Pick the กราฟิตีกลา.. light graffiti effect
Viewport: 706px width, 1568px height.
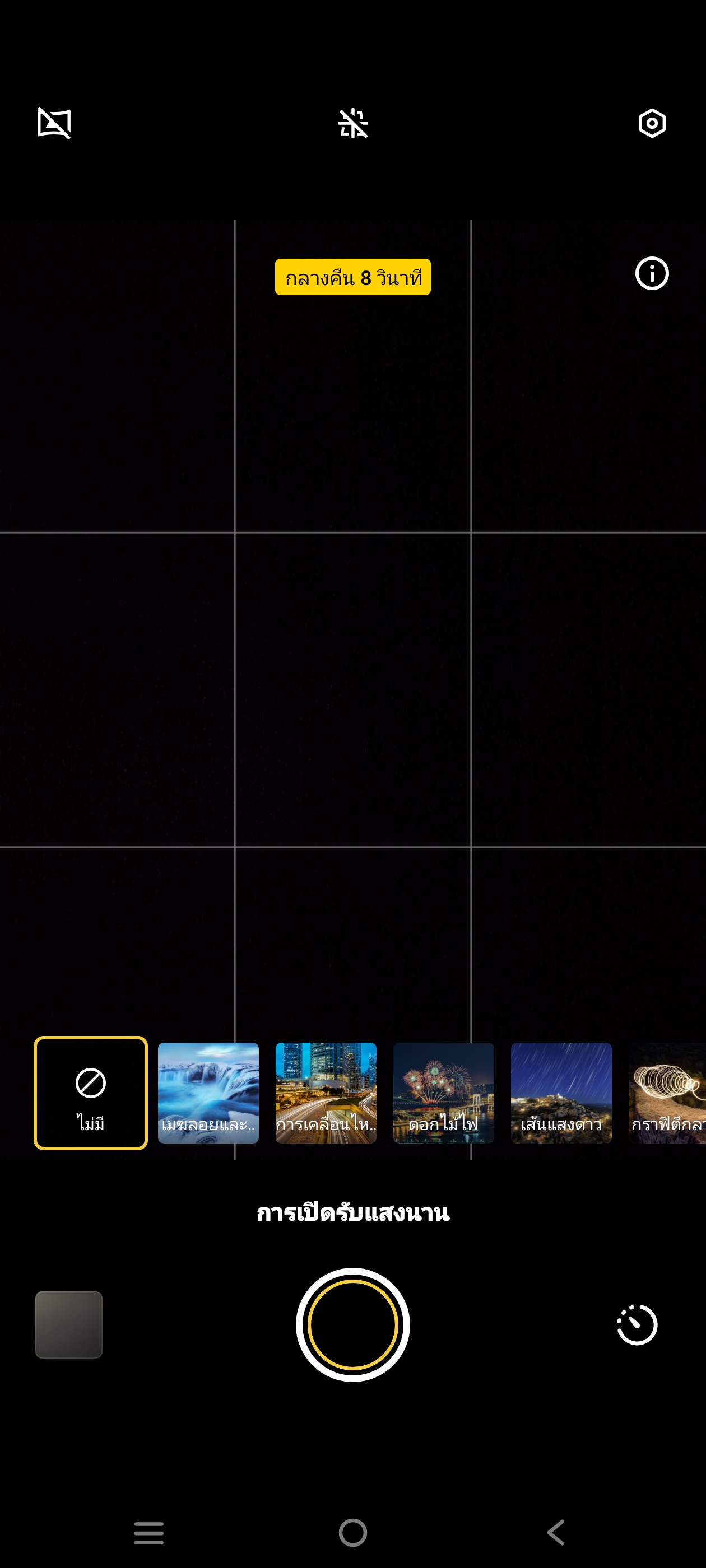point(668,1093)
